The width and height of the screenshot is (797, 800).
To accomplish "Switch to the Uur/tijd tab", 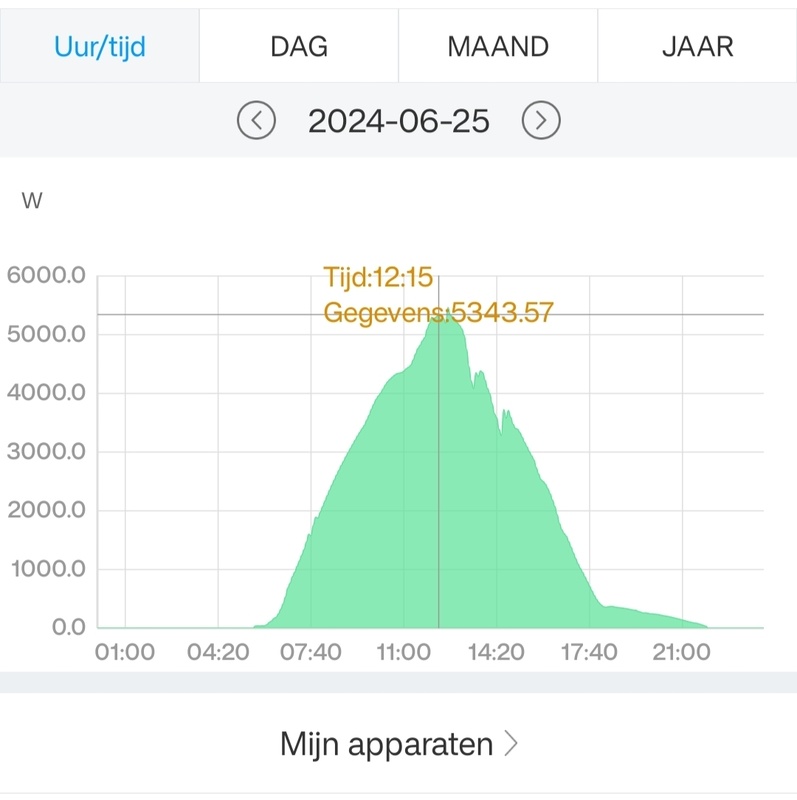I will coord(99,46).
